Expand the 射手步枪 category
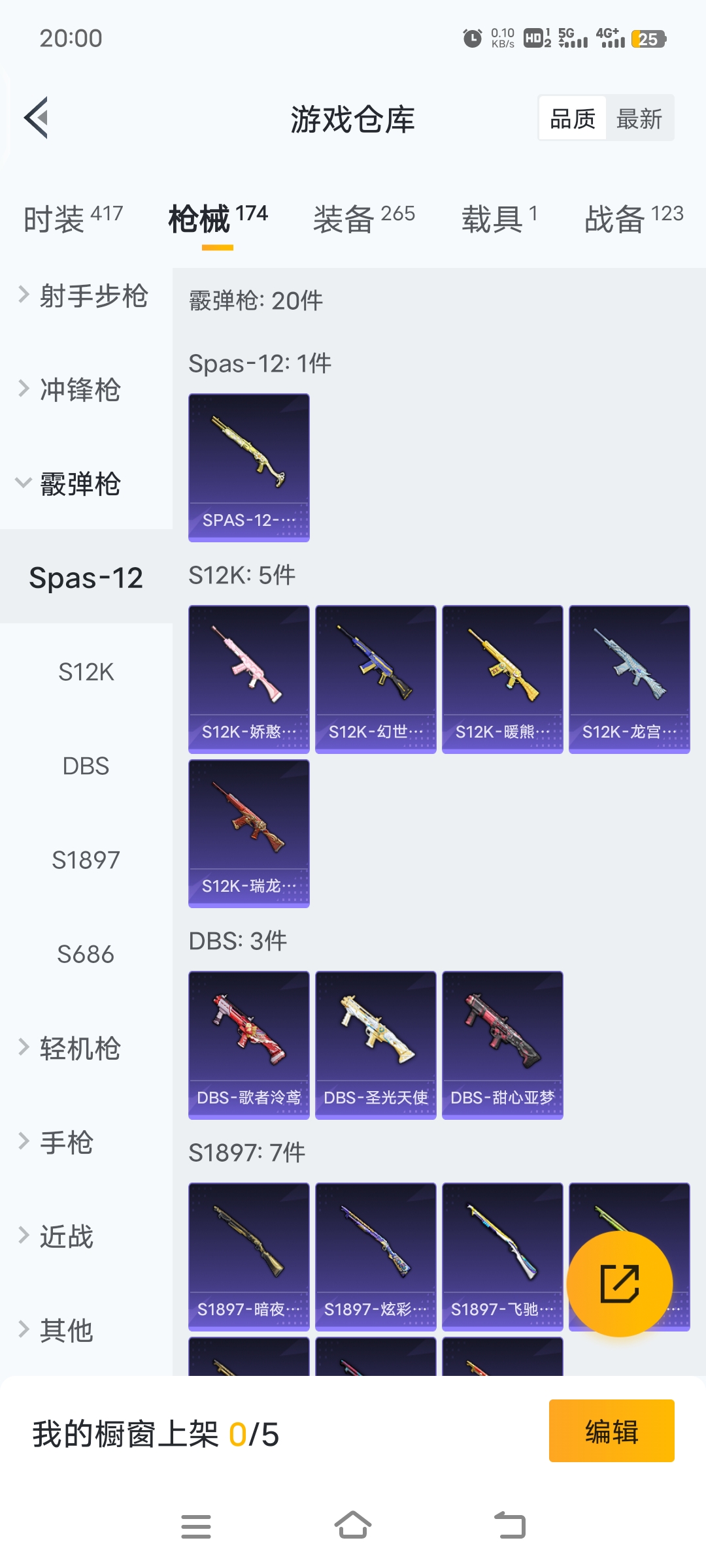Image resolution: width=706 pixels, height=1568 pixels. tap(85, 296)
